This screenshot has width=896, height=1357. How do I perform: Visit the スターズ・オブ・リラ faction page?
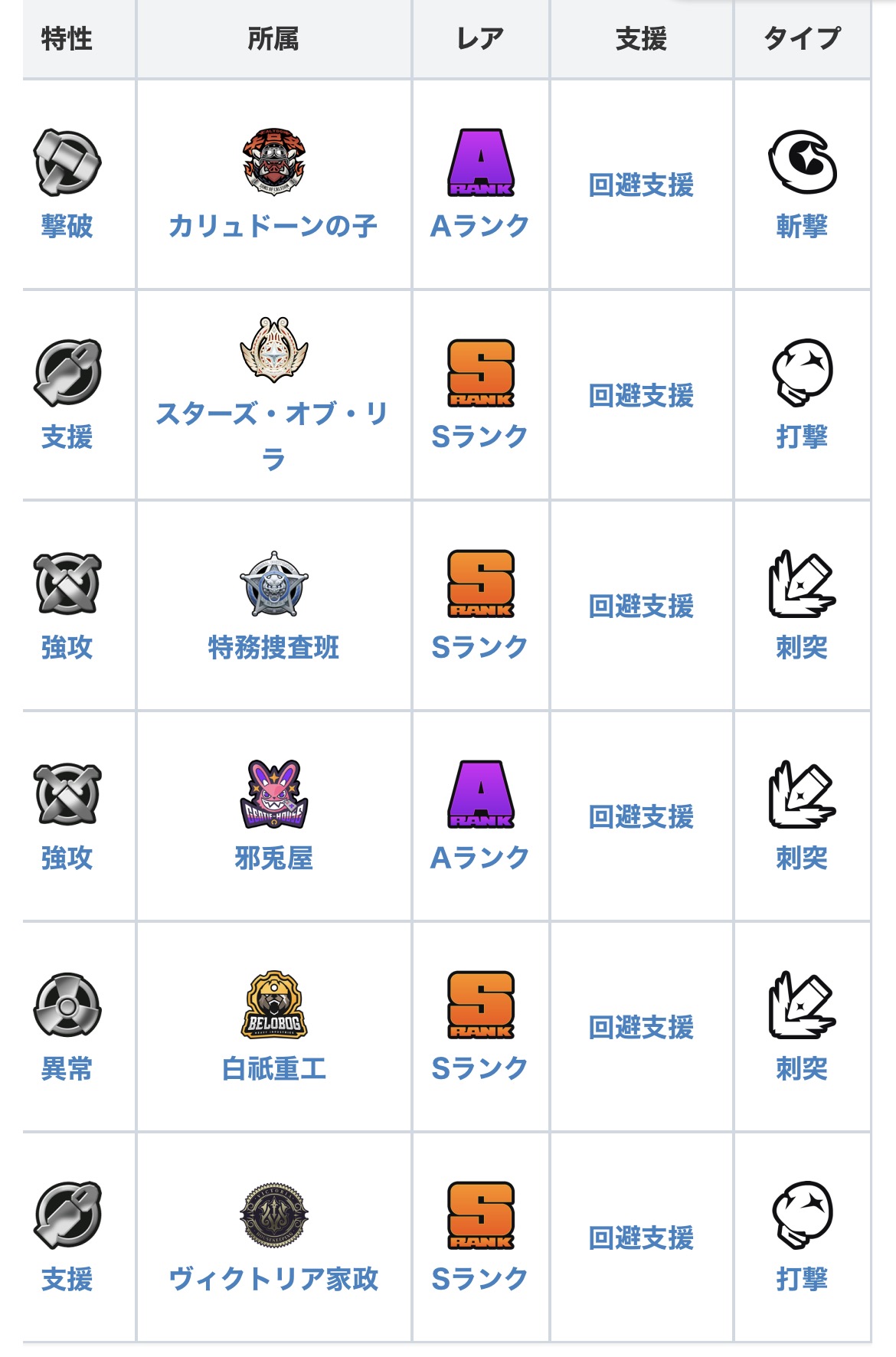273,414
